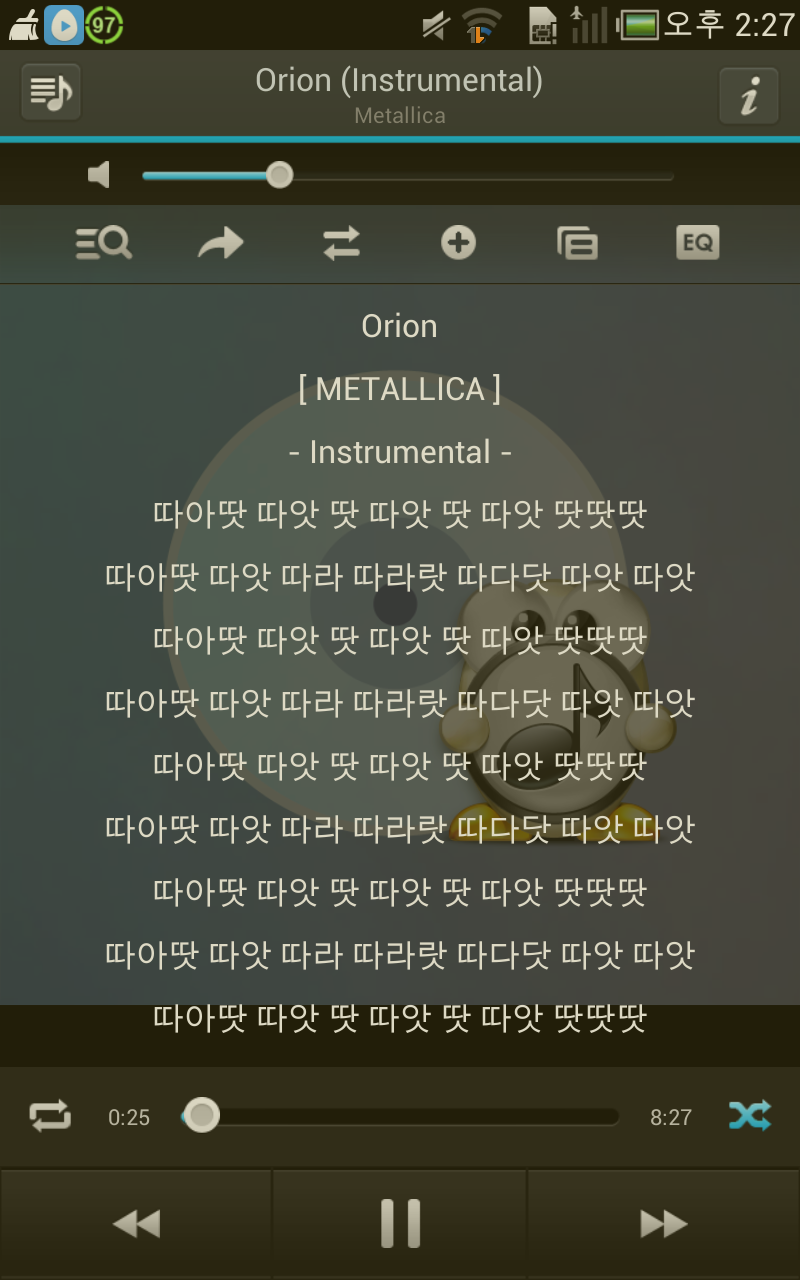
Task: Pause the current song
Action: 400,1223
